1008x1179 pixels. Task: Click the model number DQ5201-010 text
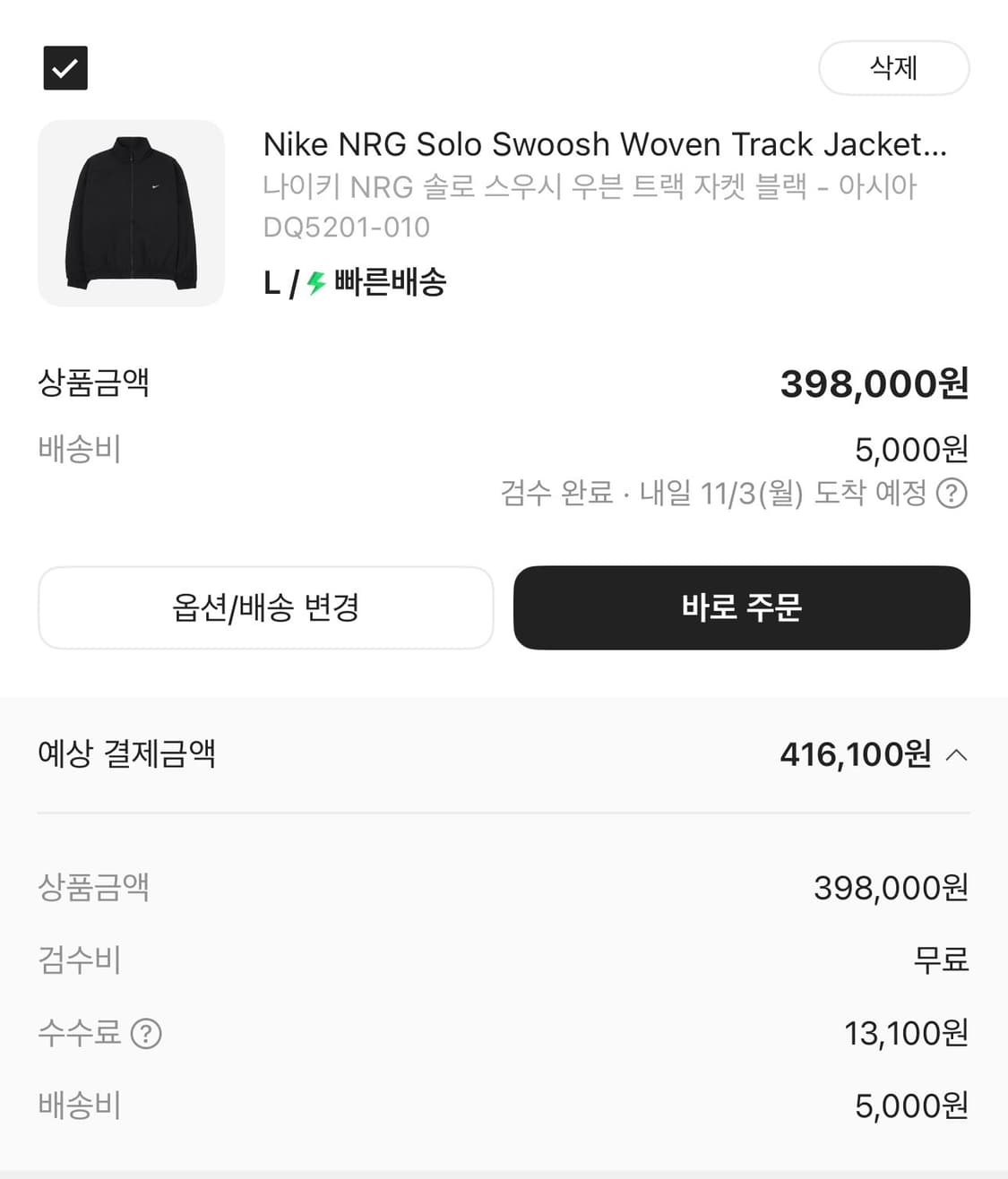point(346,227)
